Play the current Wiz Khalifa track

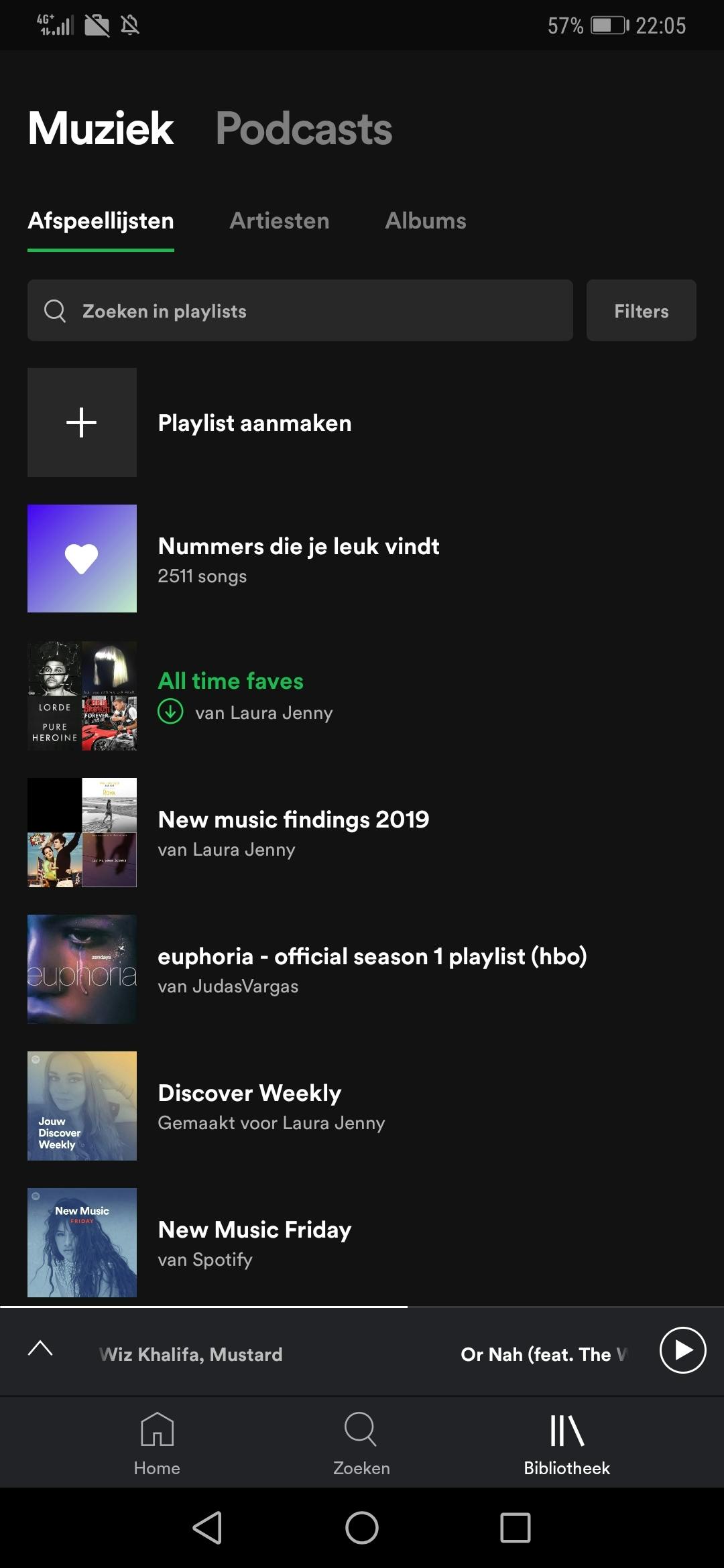tap(682, 1350)
